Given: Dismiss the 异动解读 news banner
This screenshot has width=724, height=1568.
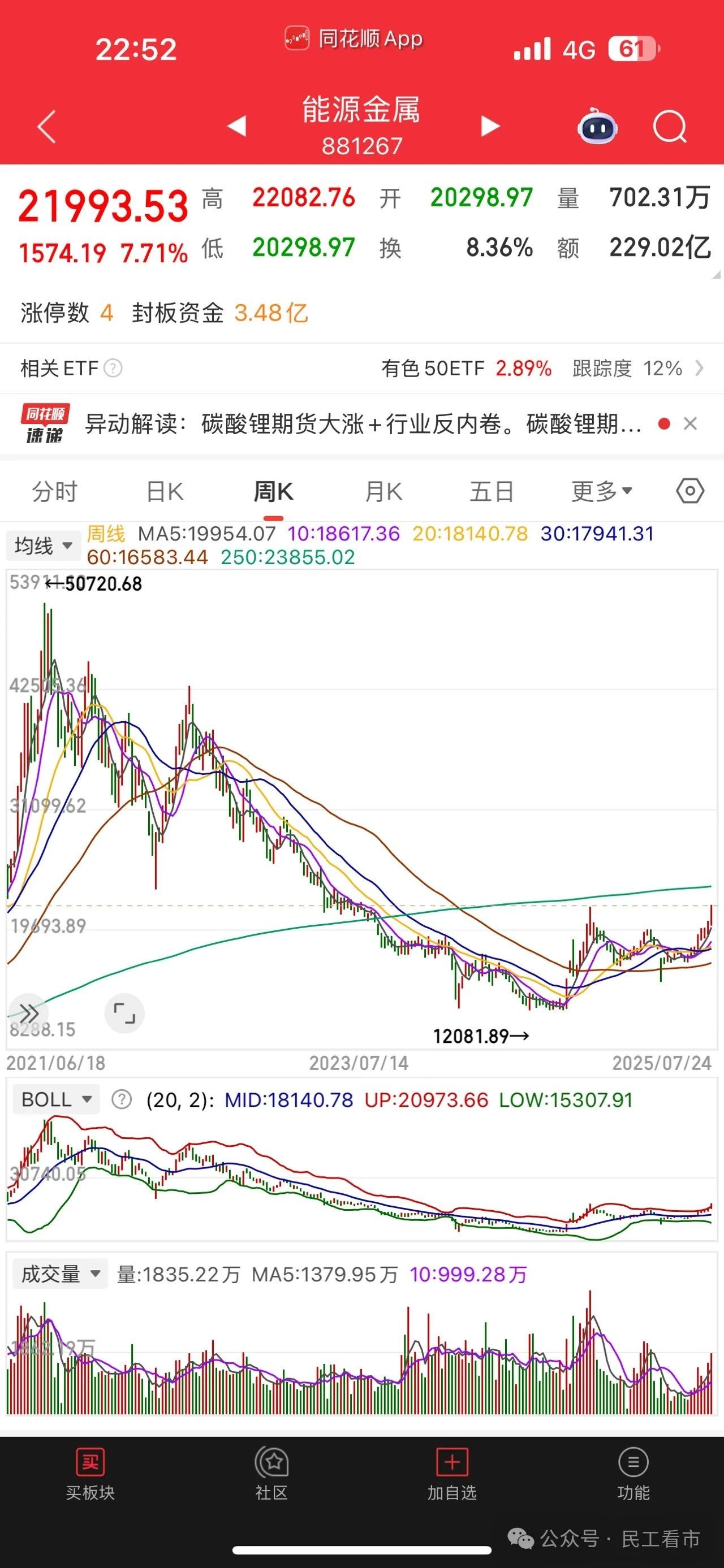Looking at the screenshot, I should point(690,423).
